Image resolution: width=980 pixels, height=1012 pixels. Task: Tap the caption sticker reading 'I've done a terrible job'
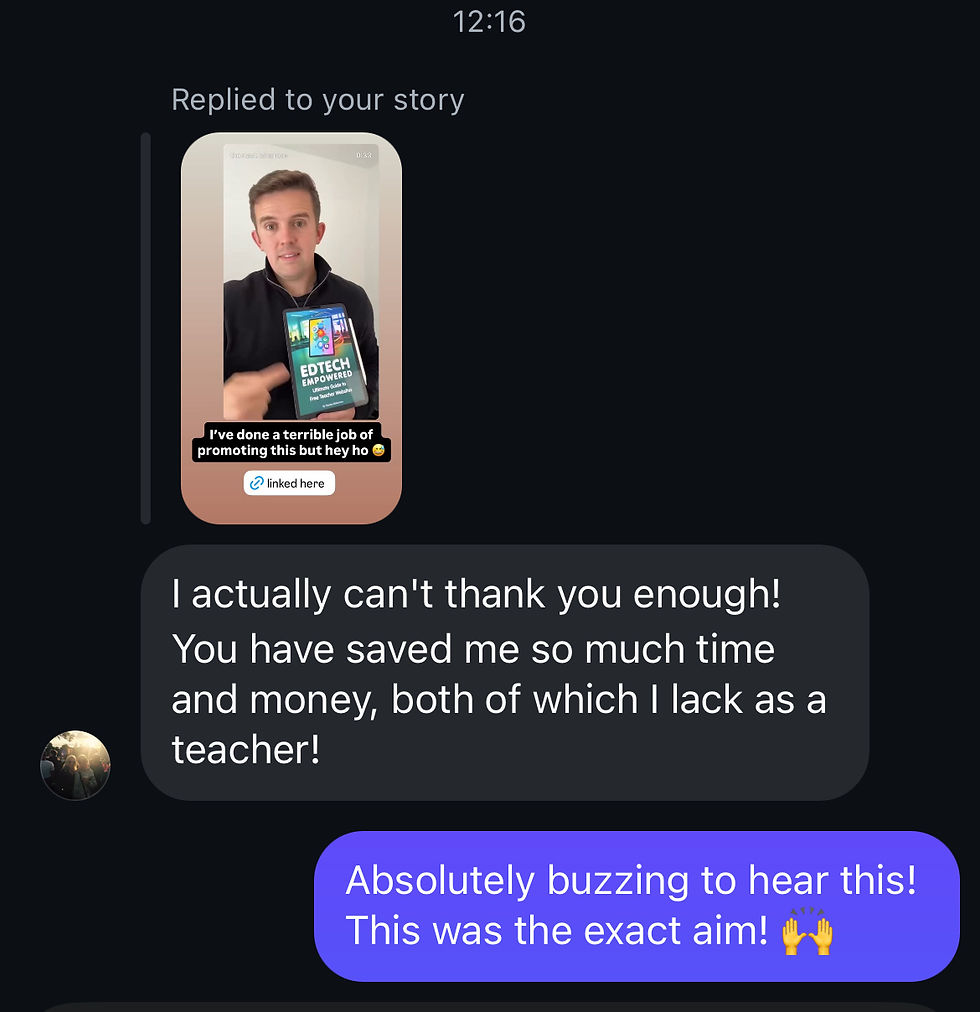291,442
